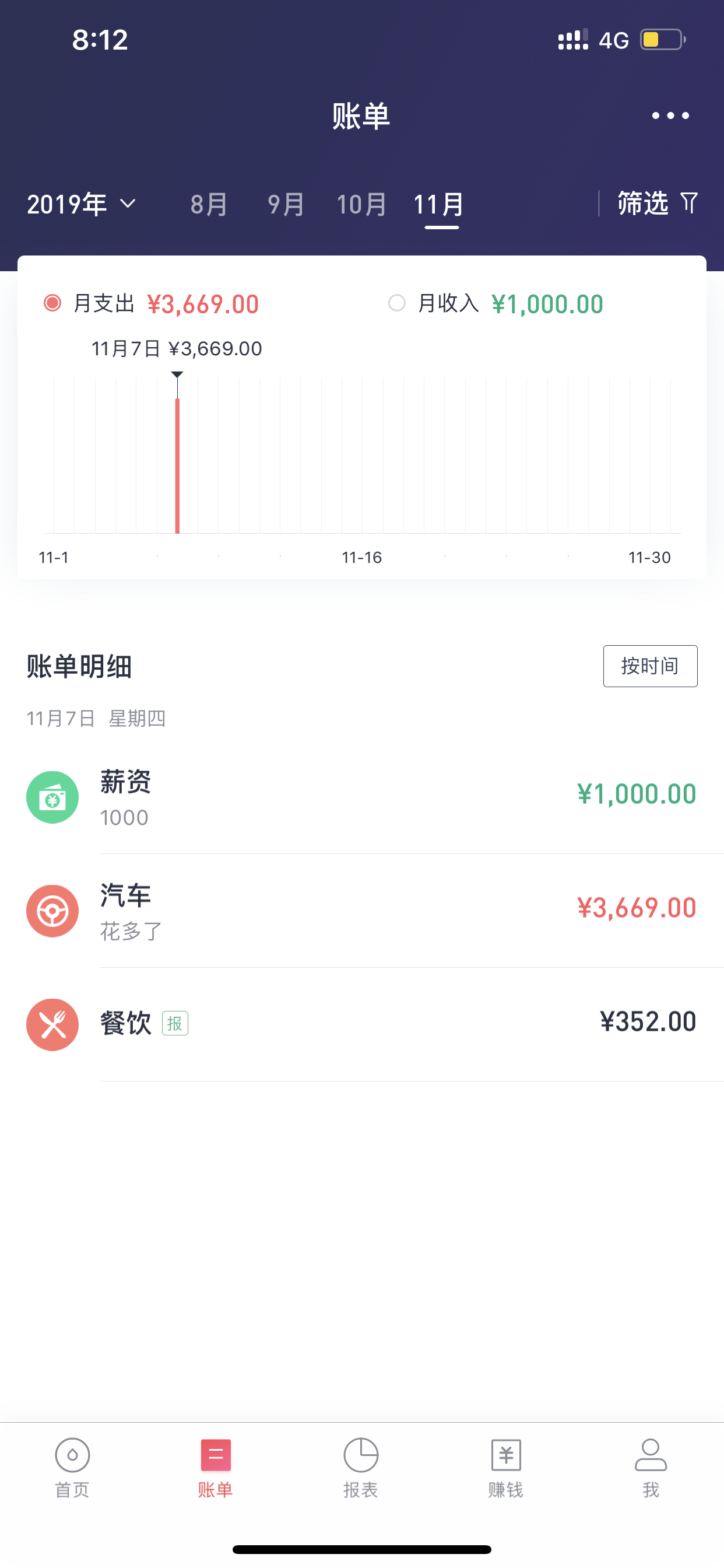Select the 11月 month tab
724x1568 pixels.
439,205
